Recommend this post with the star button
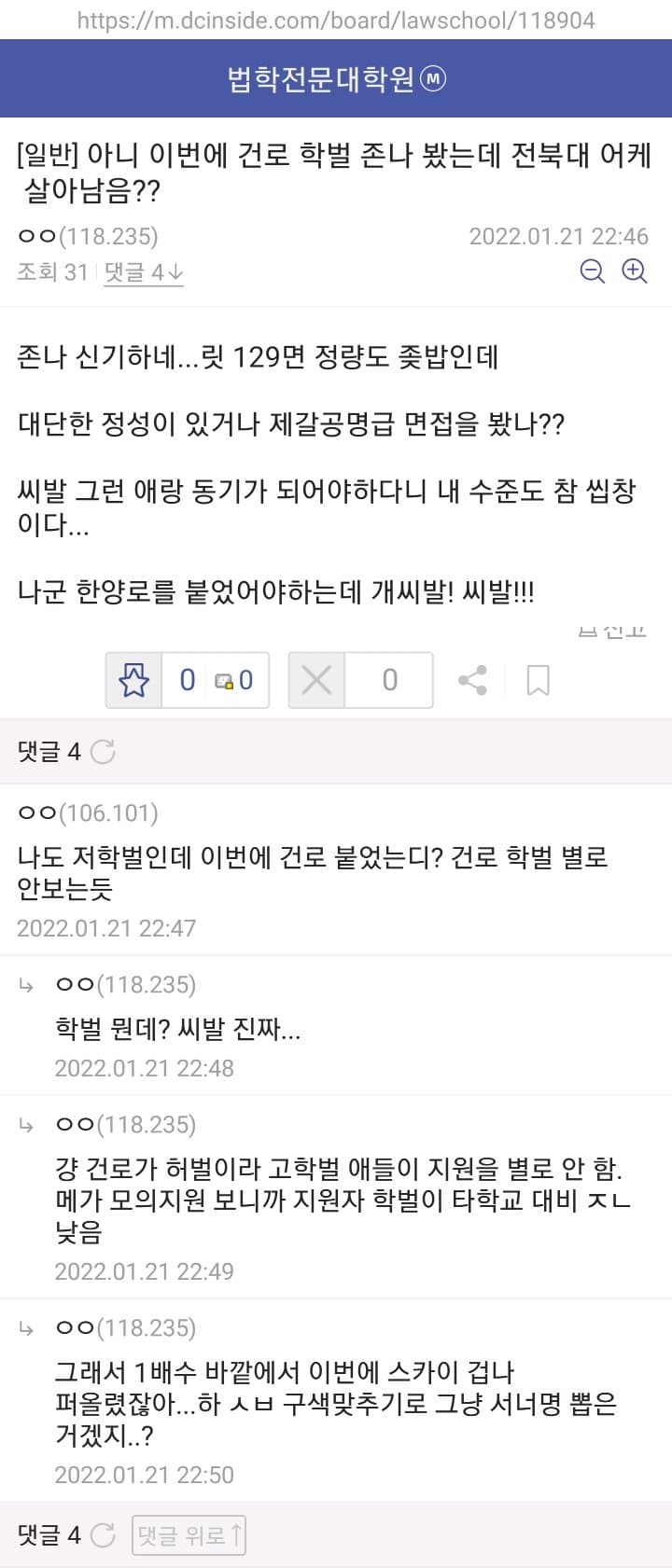Viewport: 672px width, 1568px height. click(x=134, y=680)
